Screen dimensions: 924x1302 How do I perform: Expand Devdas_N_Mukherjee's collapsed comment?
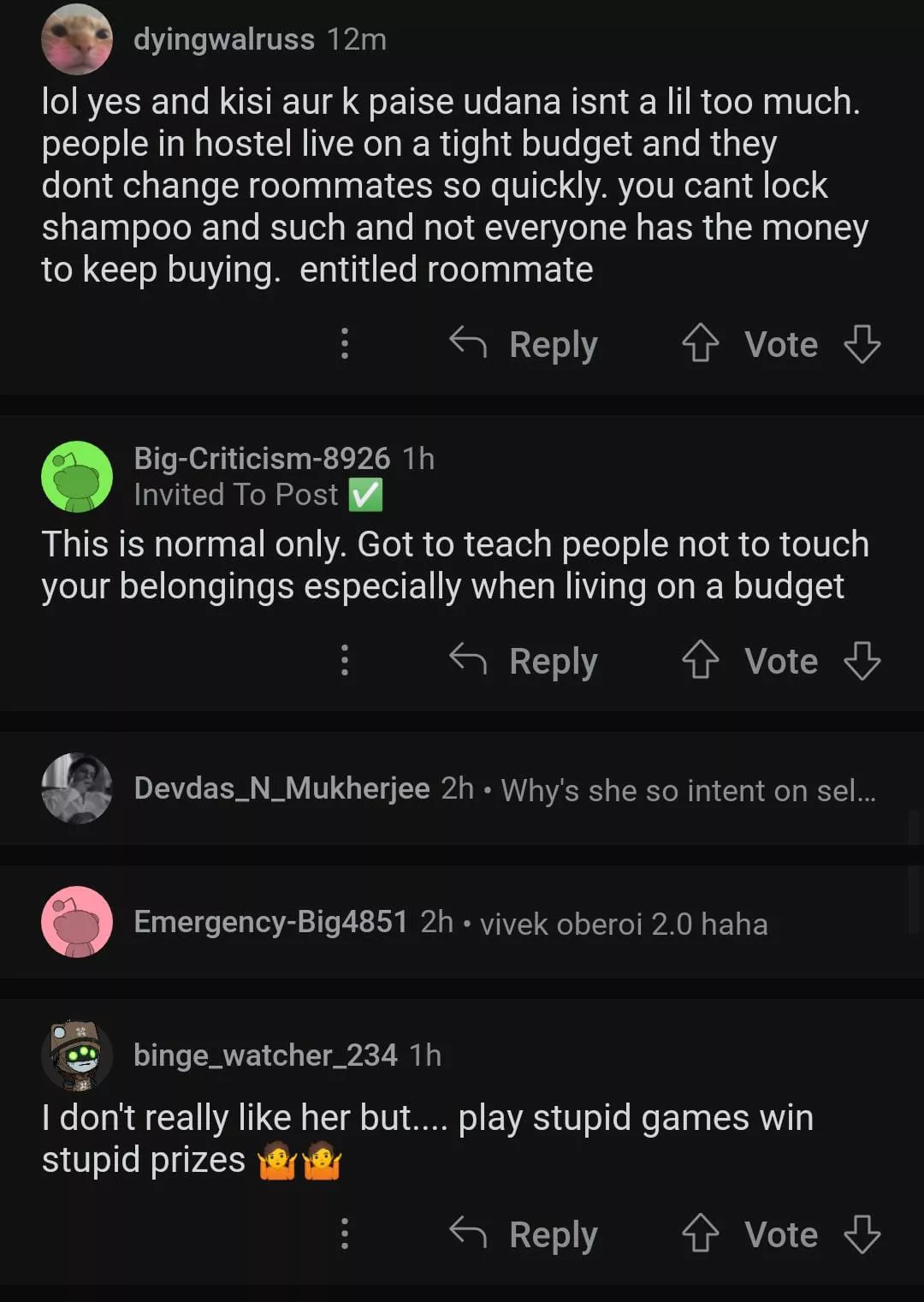pos(505,789)
